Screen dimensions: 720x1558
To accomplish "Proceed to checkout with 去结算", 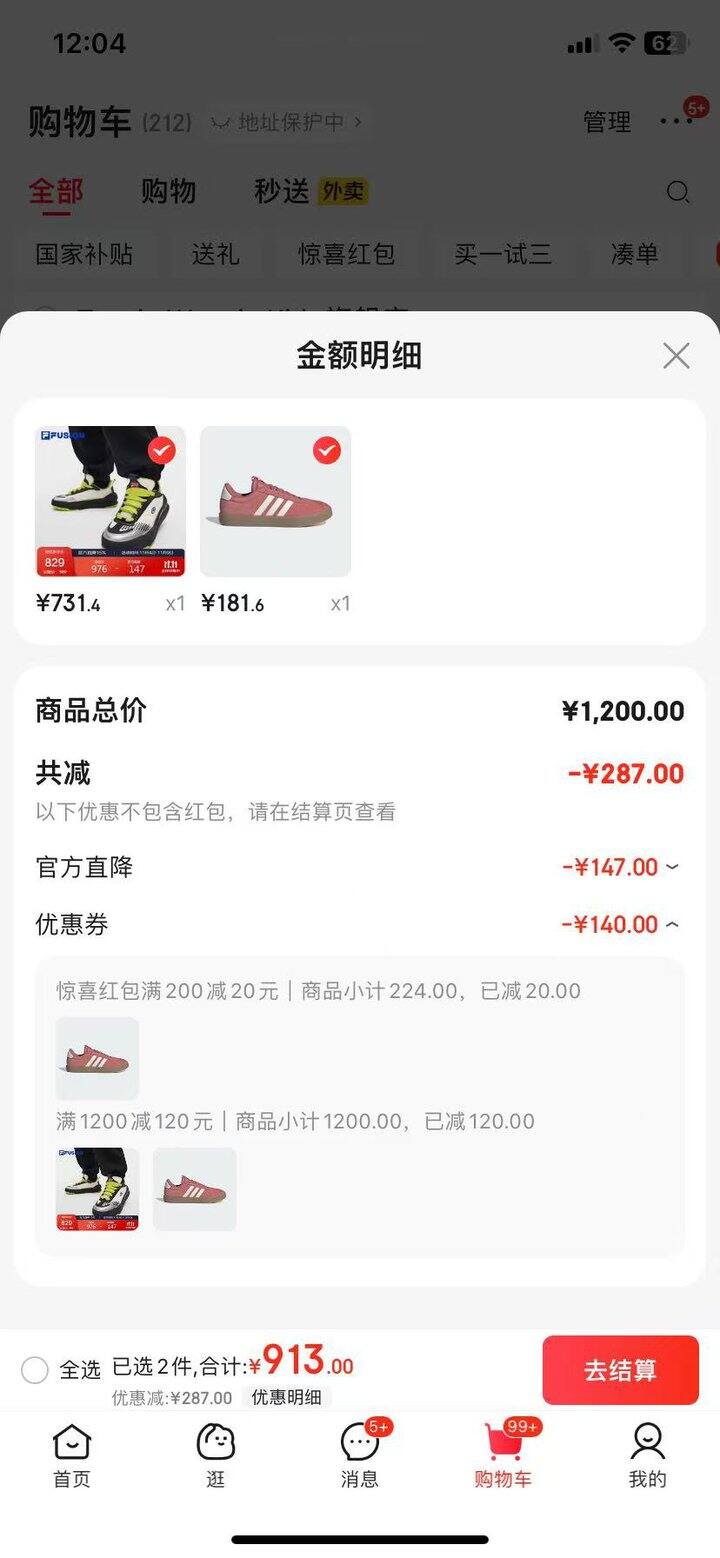I will (x=620, y=1370).
